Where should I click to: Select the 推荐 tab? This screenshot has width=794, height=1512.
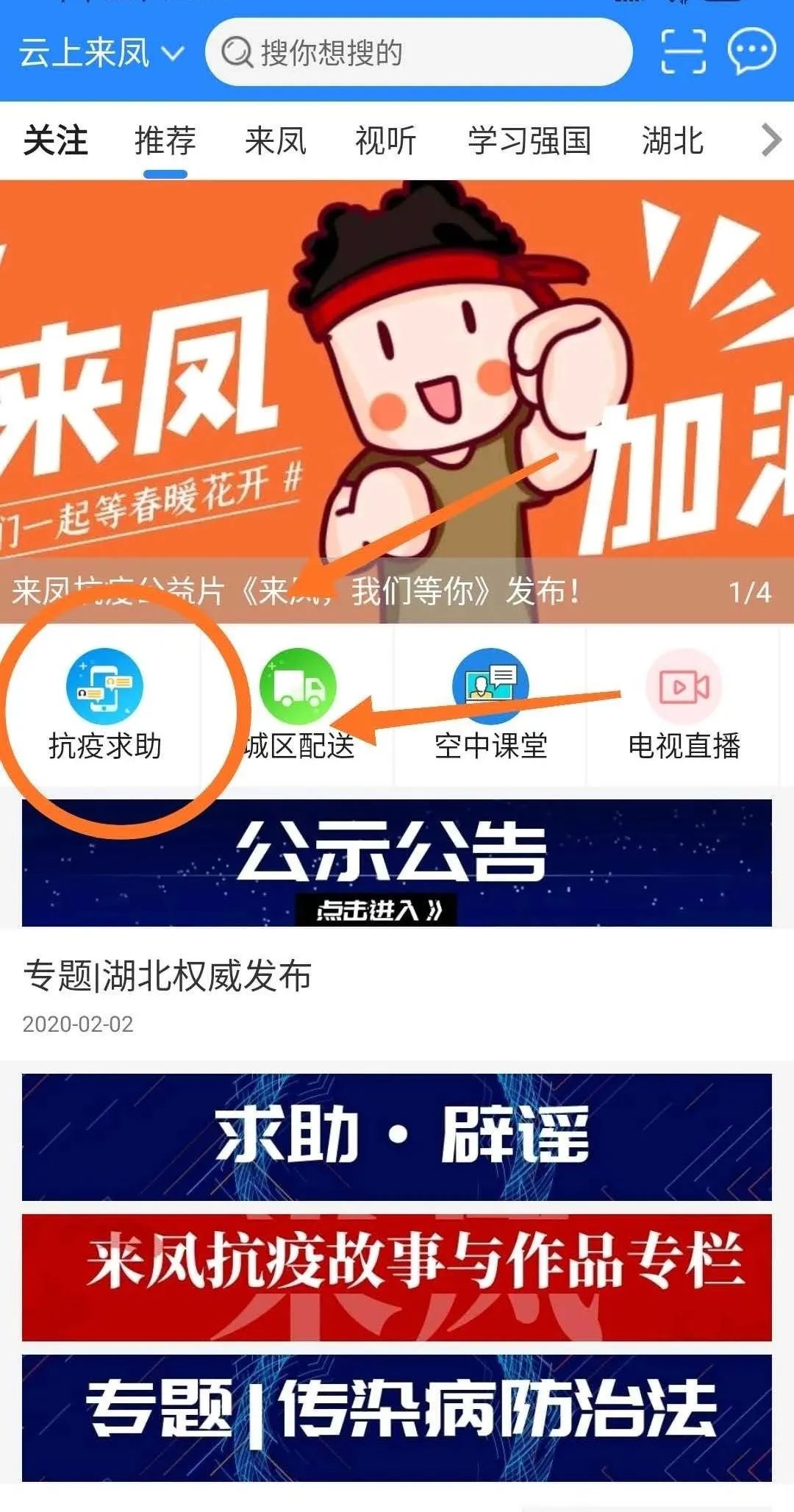[x=165, y=140]
